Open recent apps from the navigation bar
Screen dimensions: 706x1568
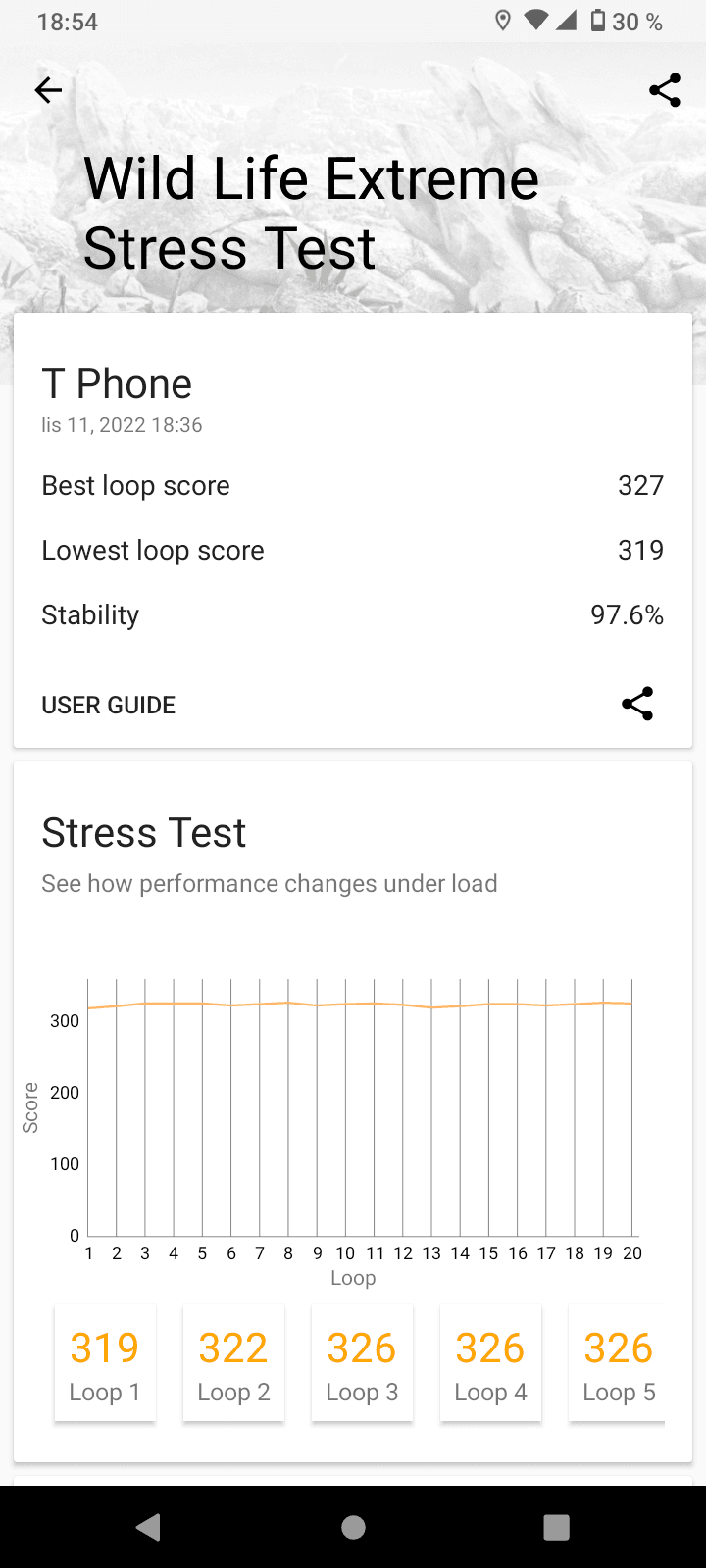[x=557, y=1527]
